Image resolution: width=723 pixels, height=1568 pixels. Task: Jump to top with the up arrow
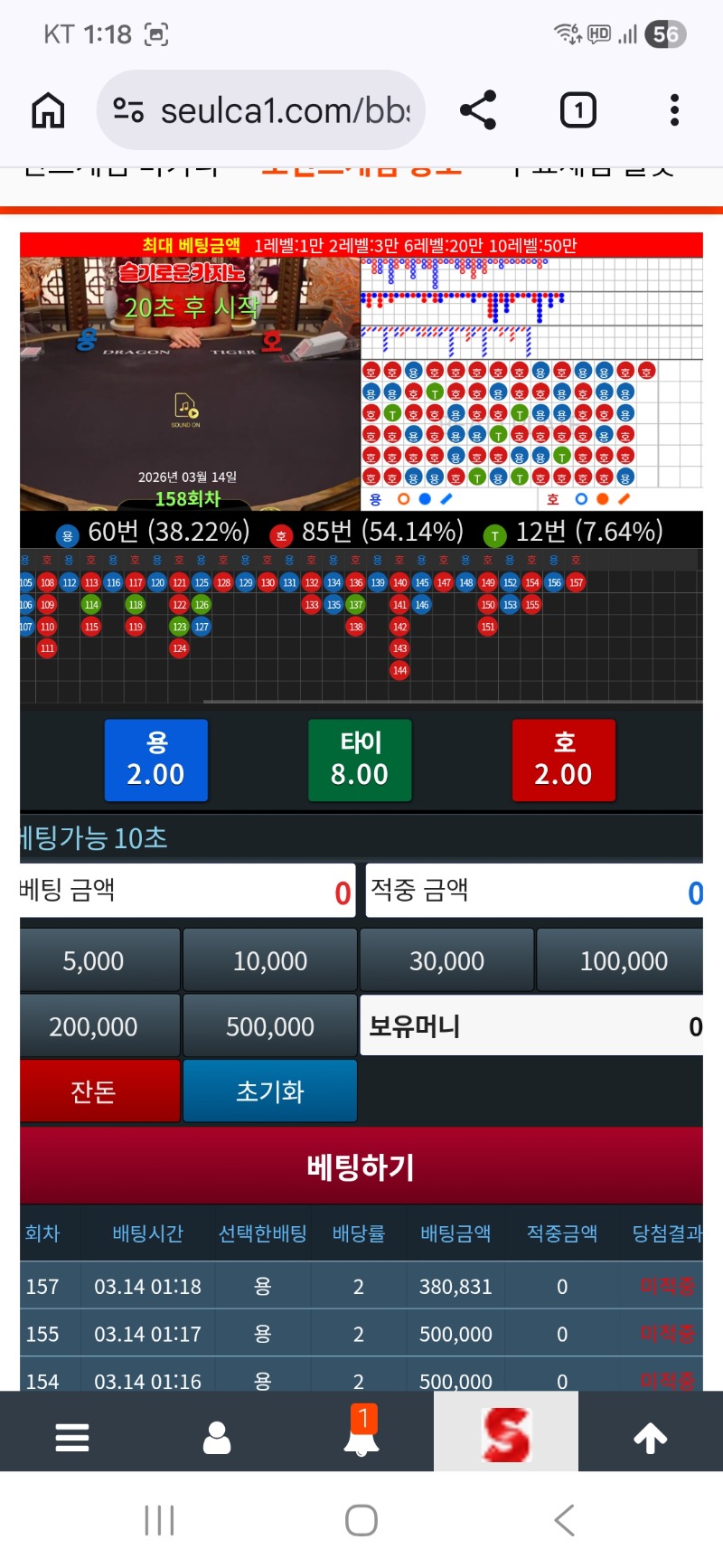coord(651,1437)
